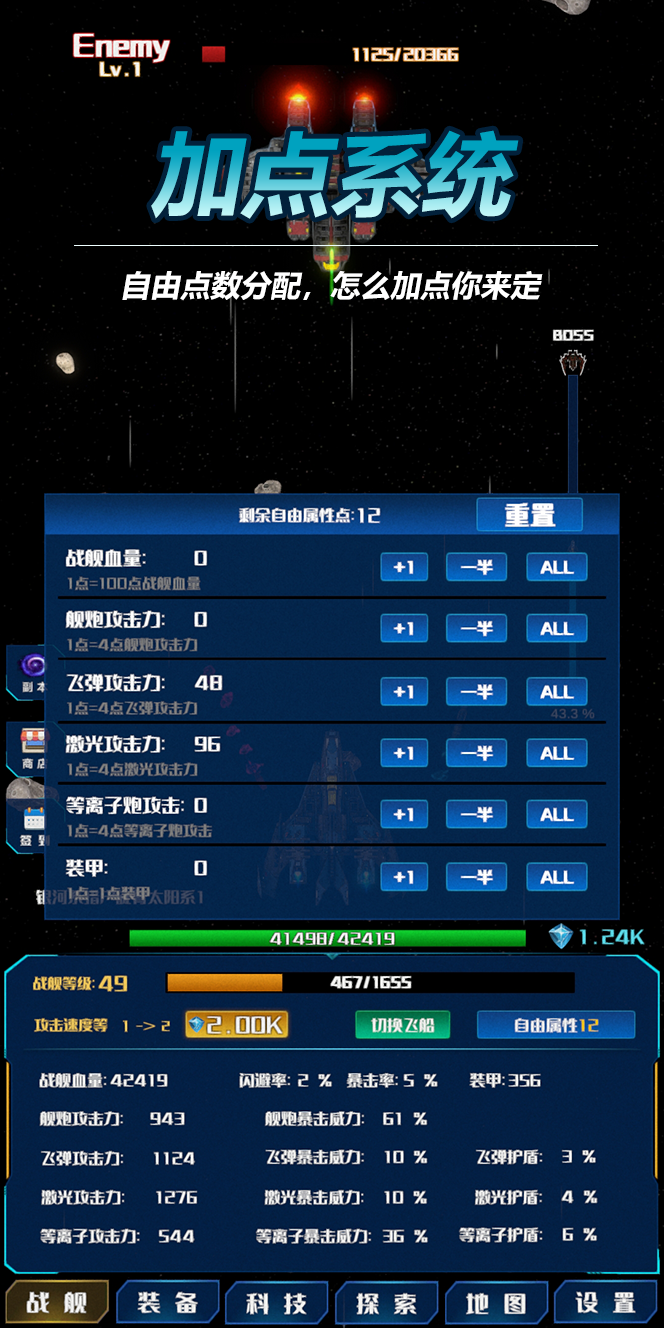Put ALL points into 飞弹攻击力

(x=556, y=691)
